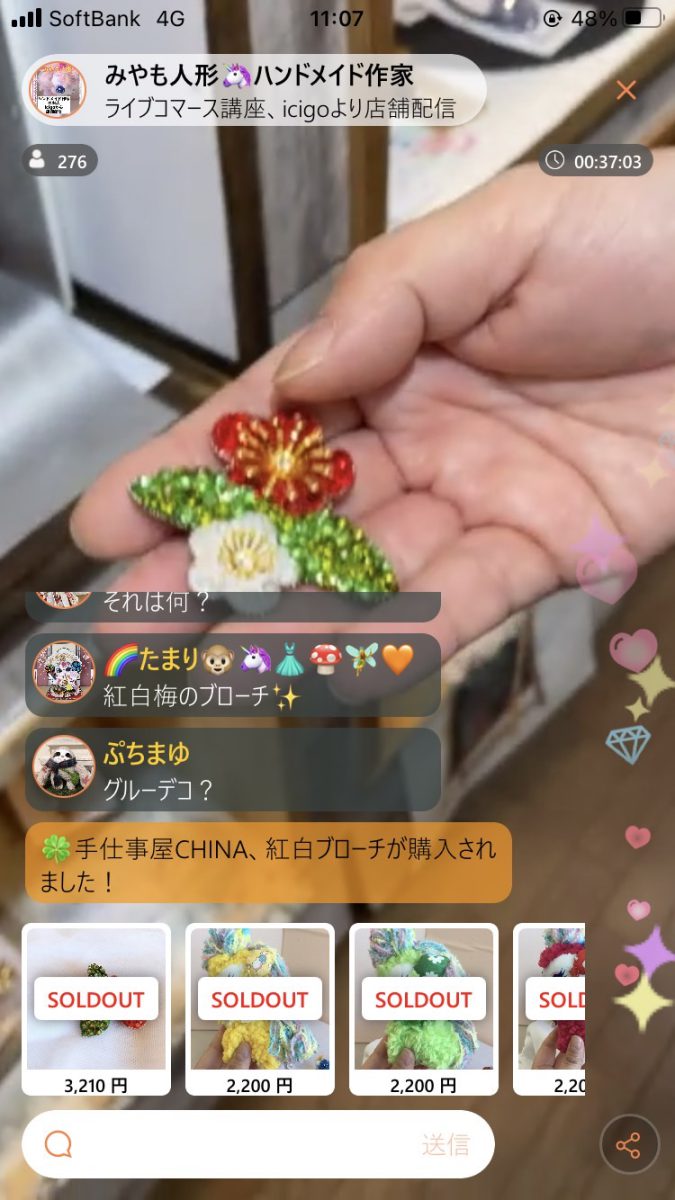Send the comment with 送信
The image size is (675, 1200).
[445, 1145]
